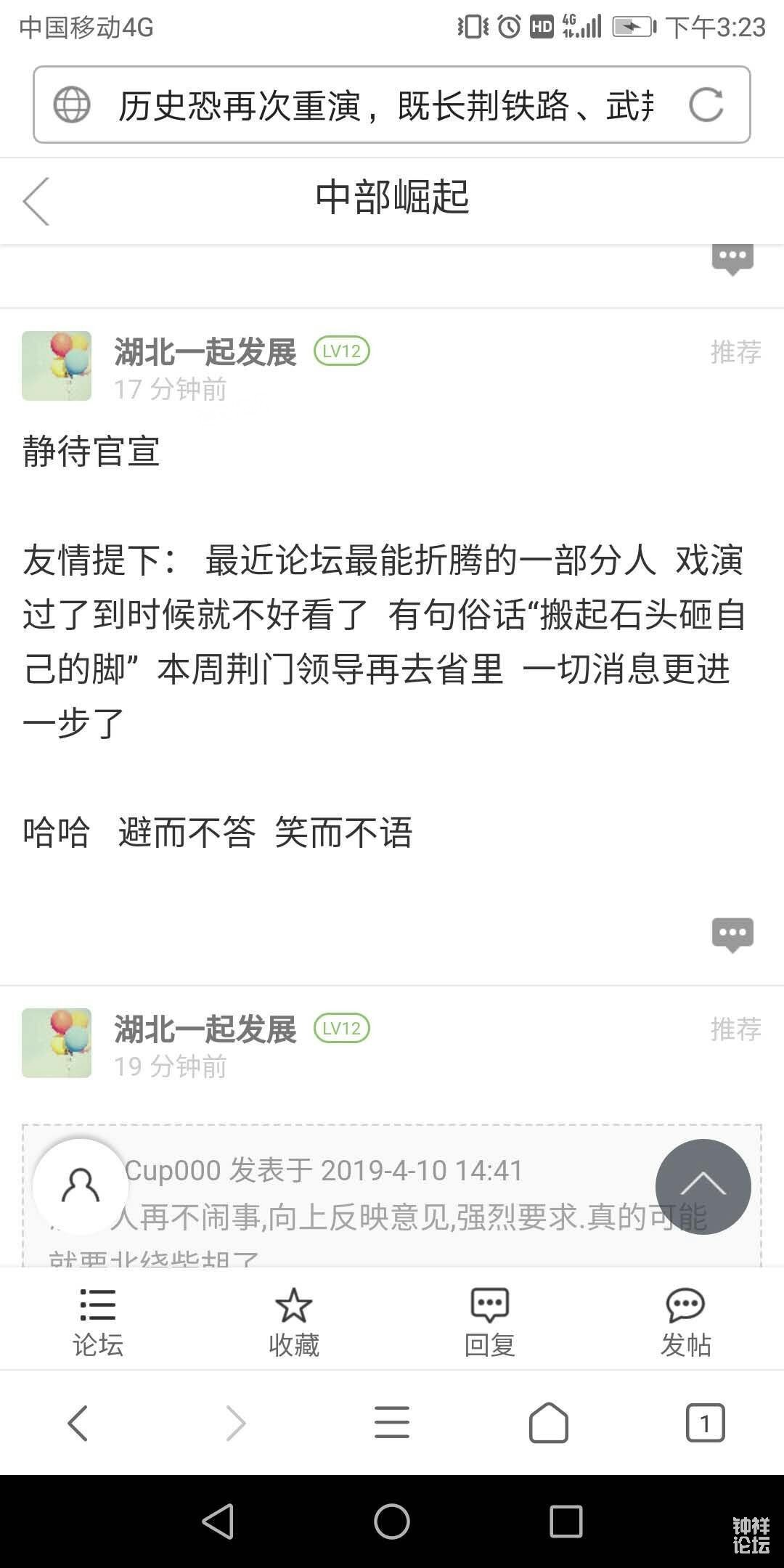This screenshot has width=784, height=1568.
Task: Tap 推荐 on the 19 分钟前 post
Action: pyautogui.click(x=735, y=1029)
